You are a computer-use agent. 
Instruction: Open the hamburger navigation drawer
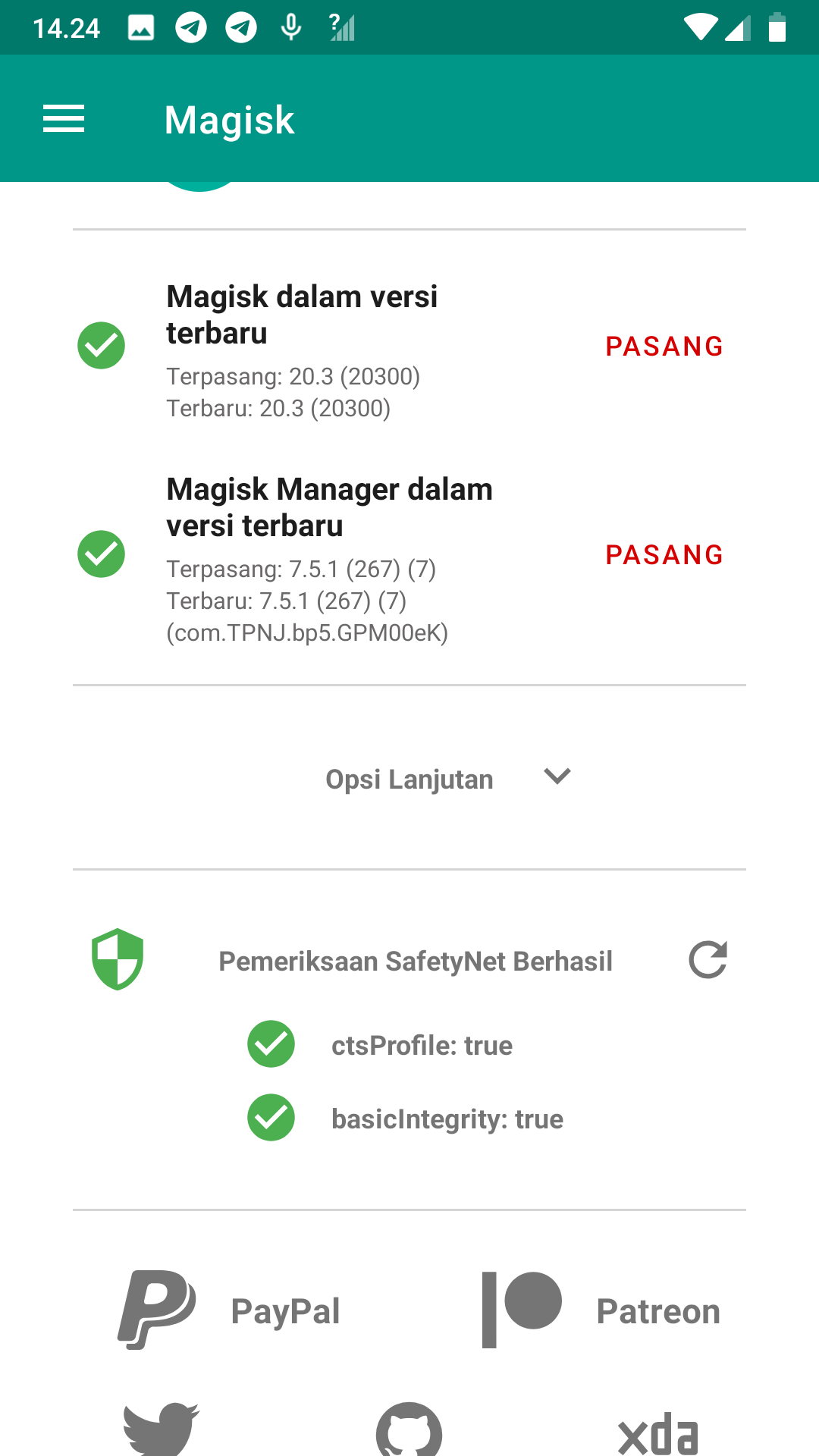pos(64,119)
